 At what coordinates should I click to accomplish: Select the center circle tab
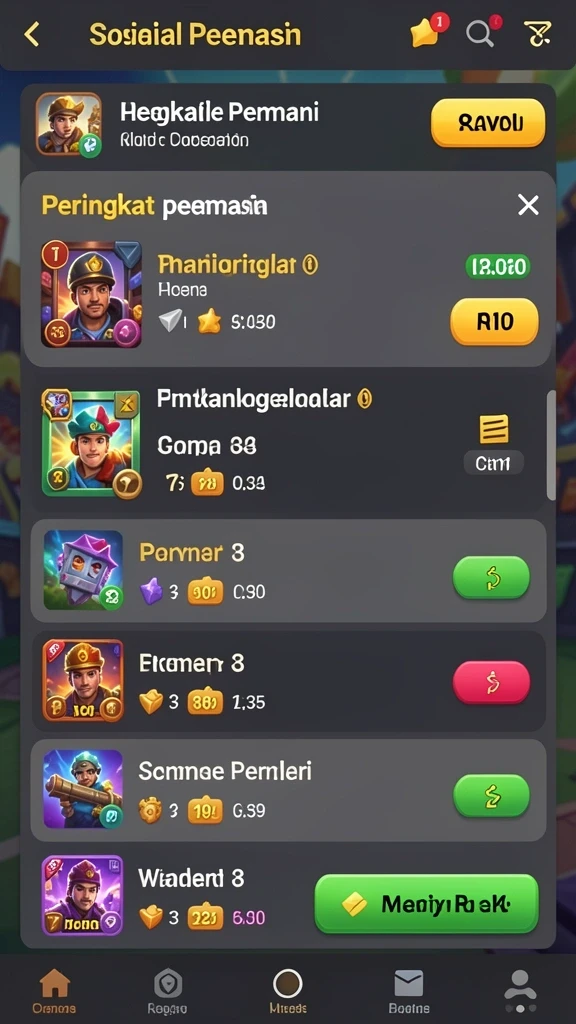[287, 991]
